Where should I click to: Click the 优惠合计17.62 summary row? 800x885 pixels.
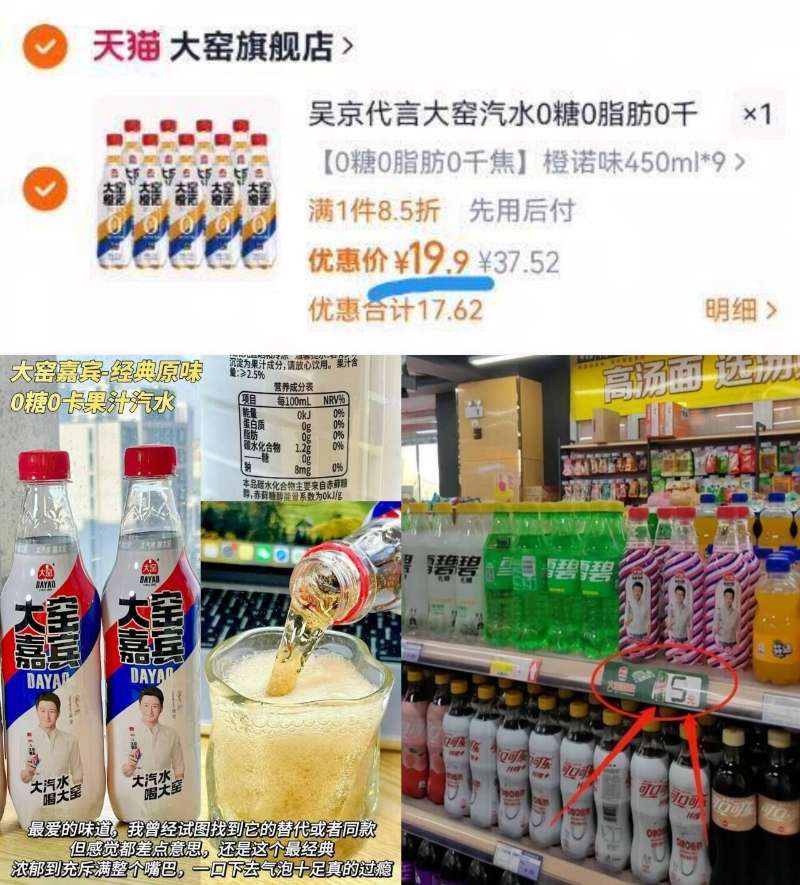coord(395,312)
